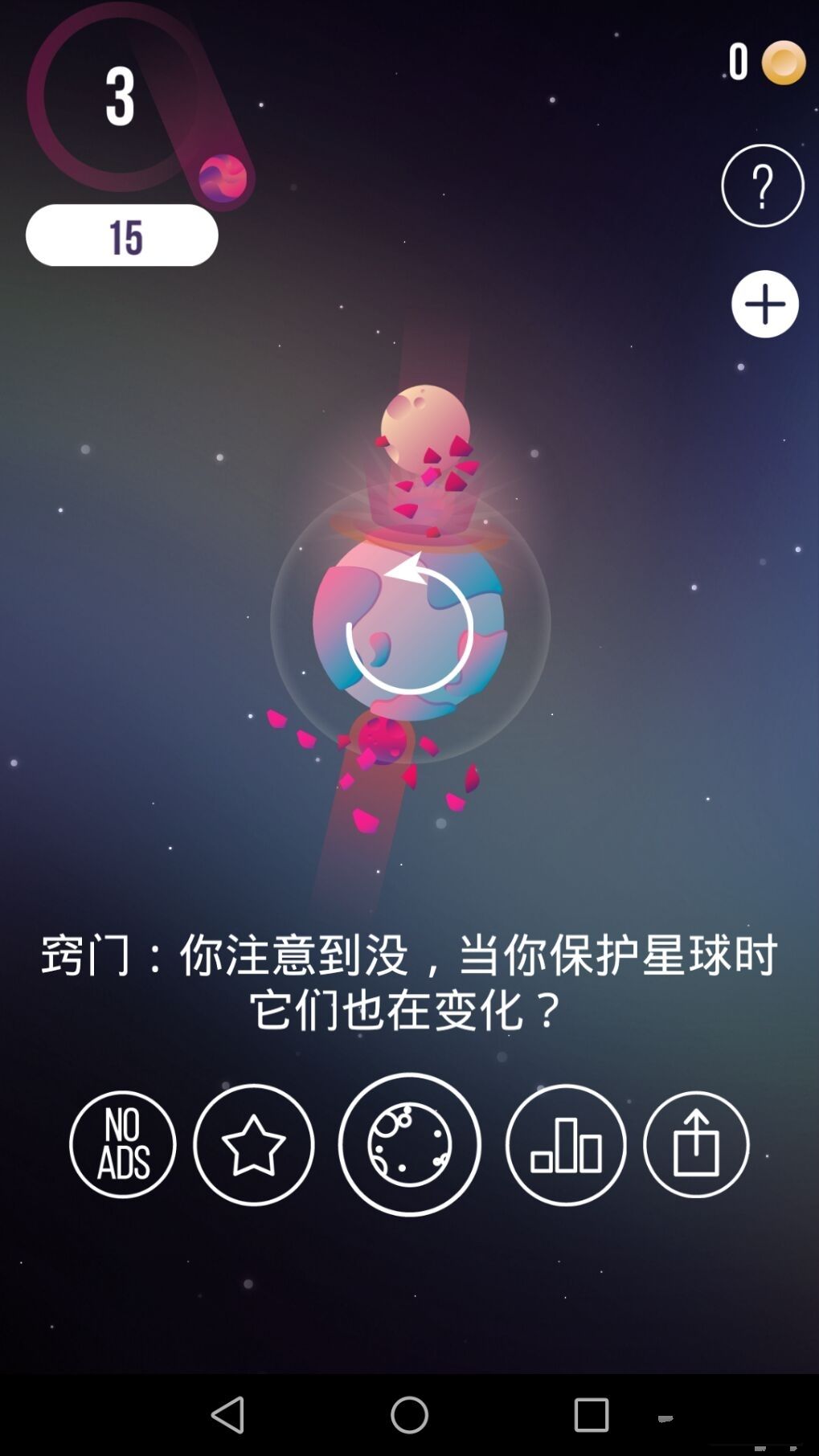The image size is (819, 1456).
Task: Tap the NO ADS button
Action: pyautogui.click(x=122, y=1144)
